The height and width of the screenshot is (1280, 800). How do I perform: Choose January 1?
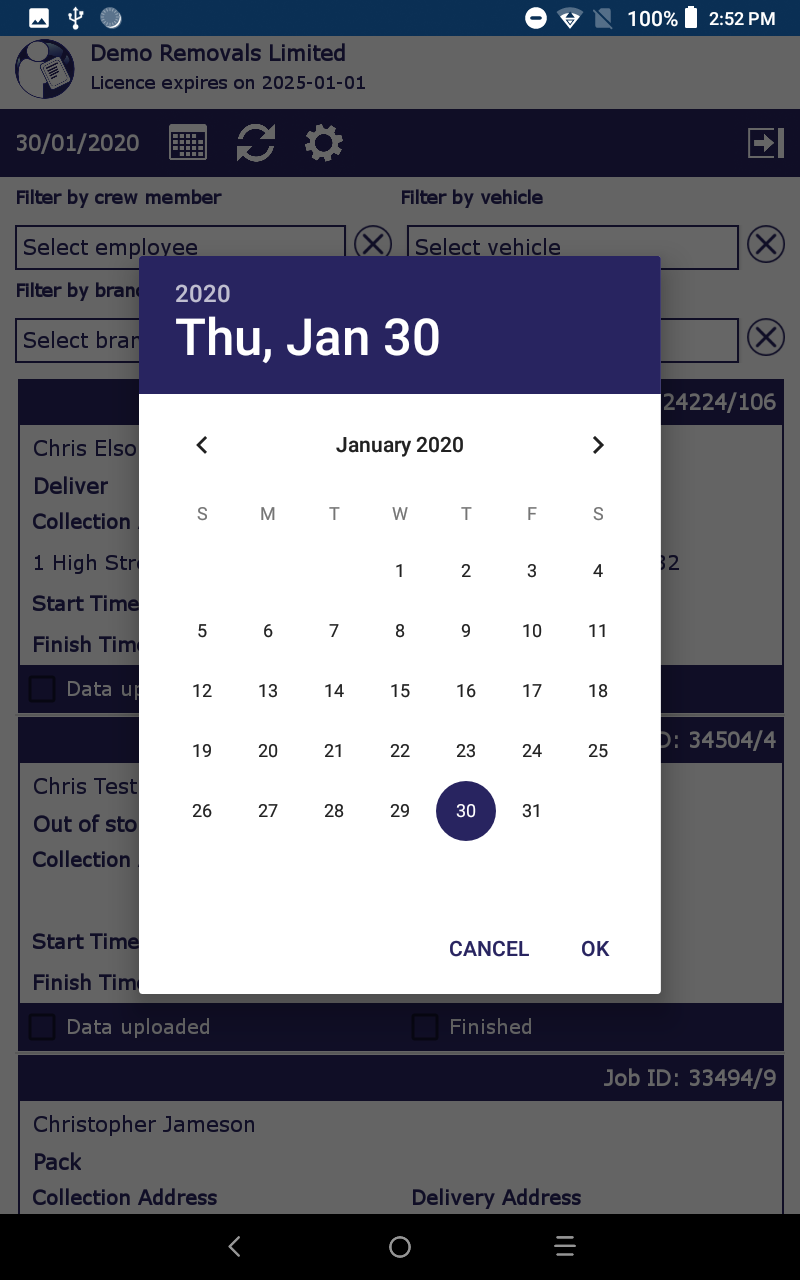400,571
